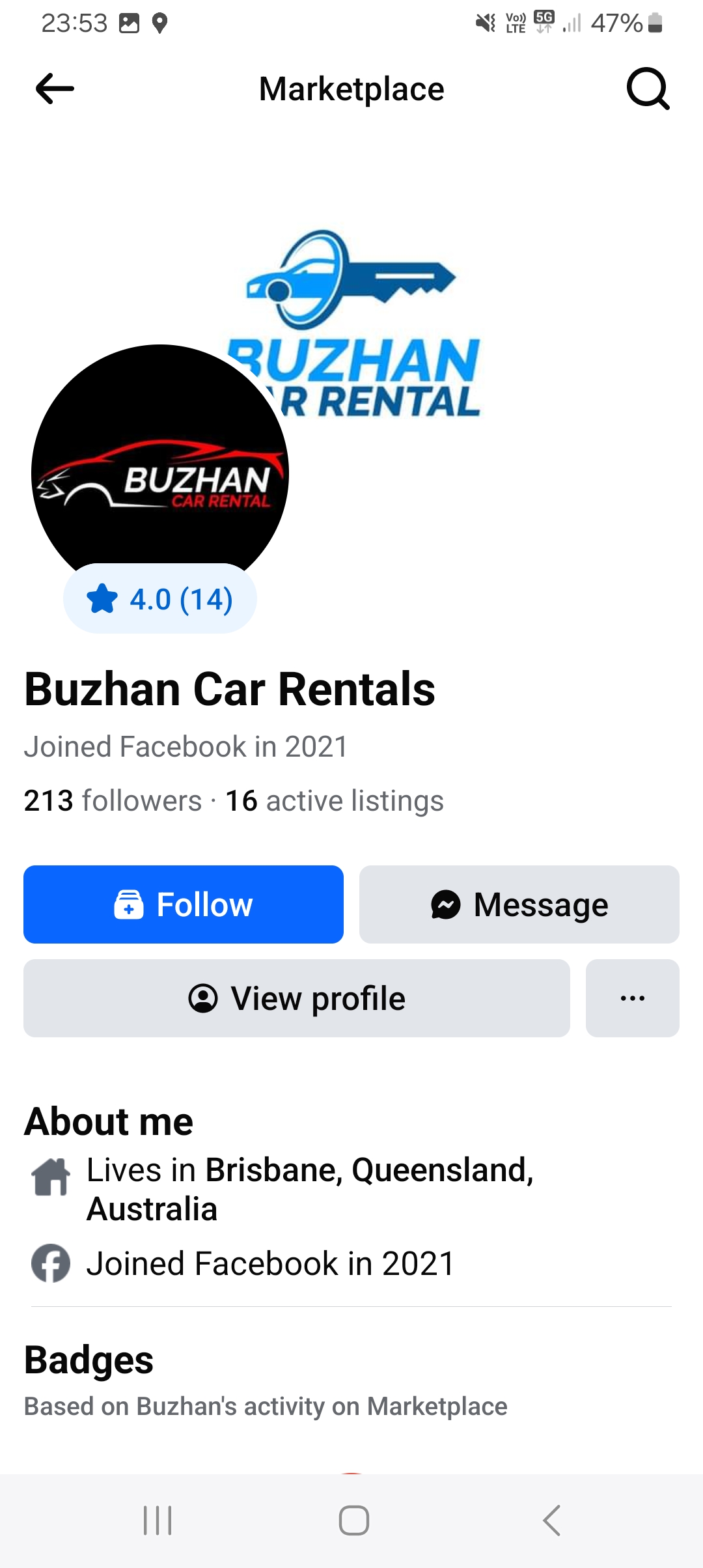This screenshot has width=703, height=1568.
Task: View the seller's profile
Action: pos(297,998)
